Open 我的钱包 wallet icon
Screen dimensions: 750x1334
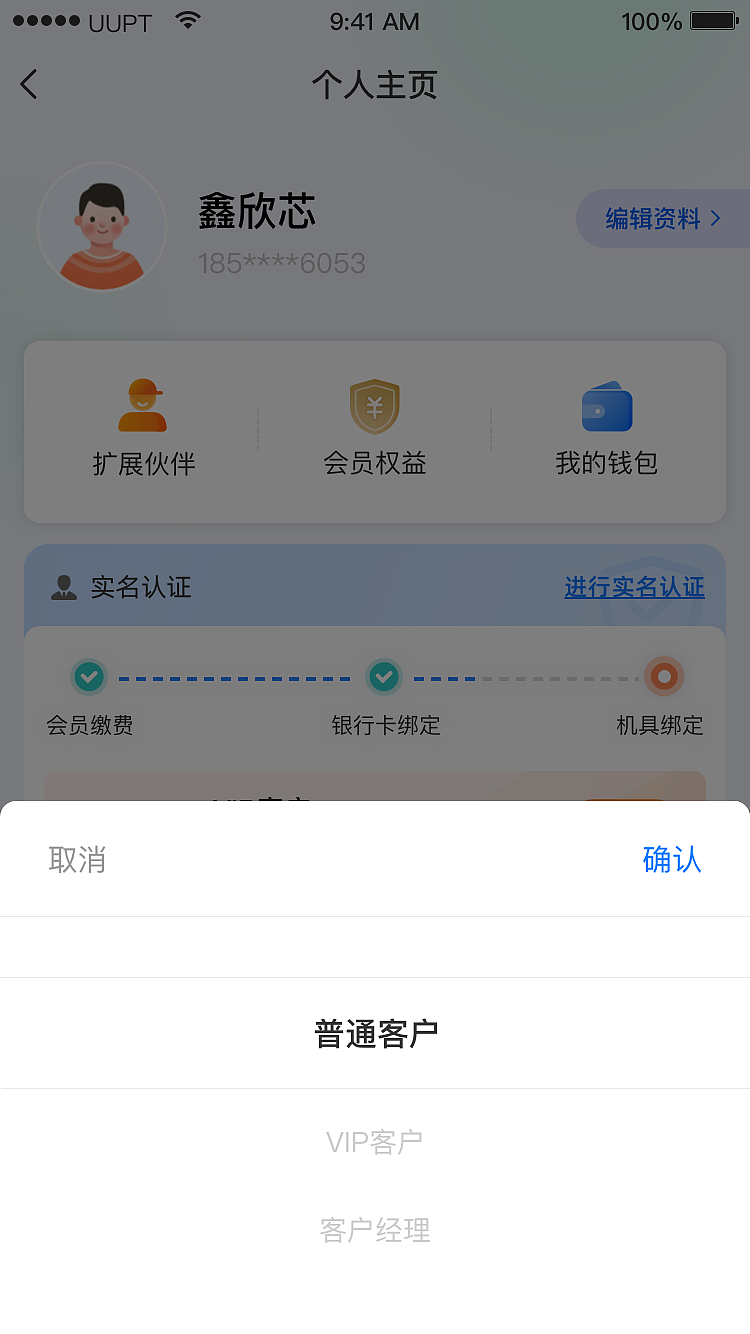[606, 405]
